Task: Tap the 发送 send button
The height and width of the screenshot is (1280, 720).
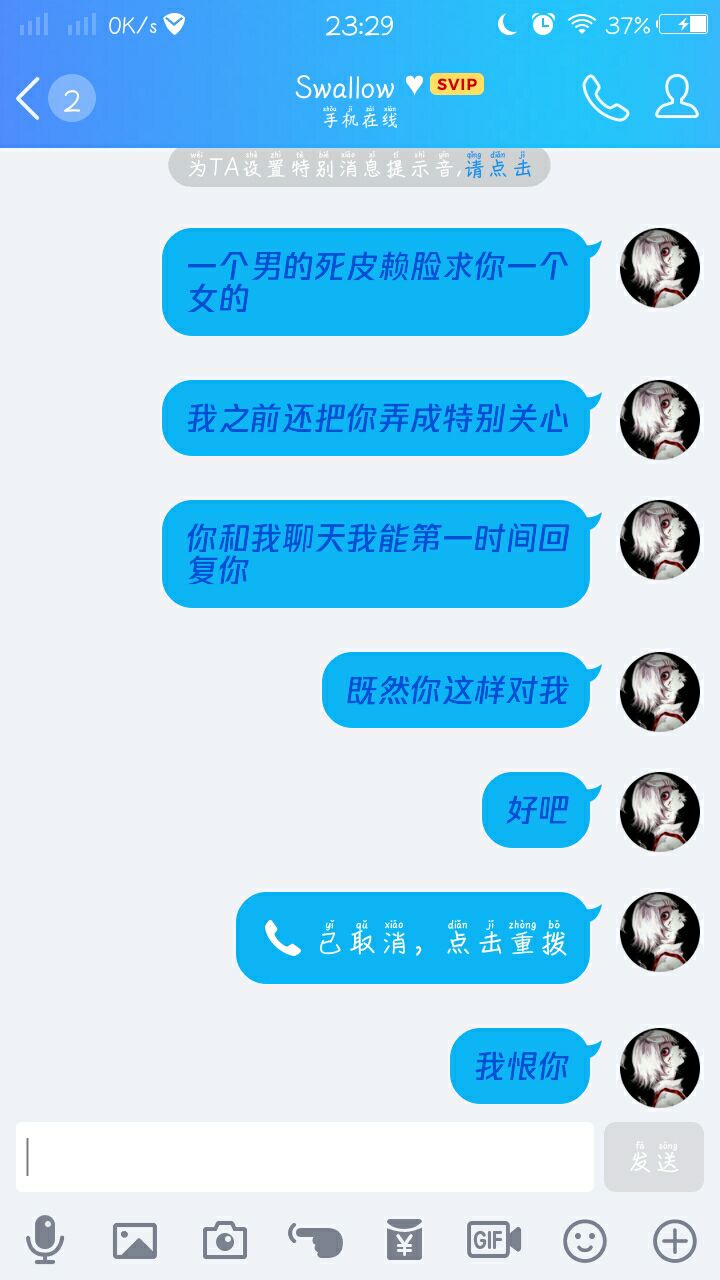Action: 654,1157
